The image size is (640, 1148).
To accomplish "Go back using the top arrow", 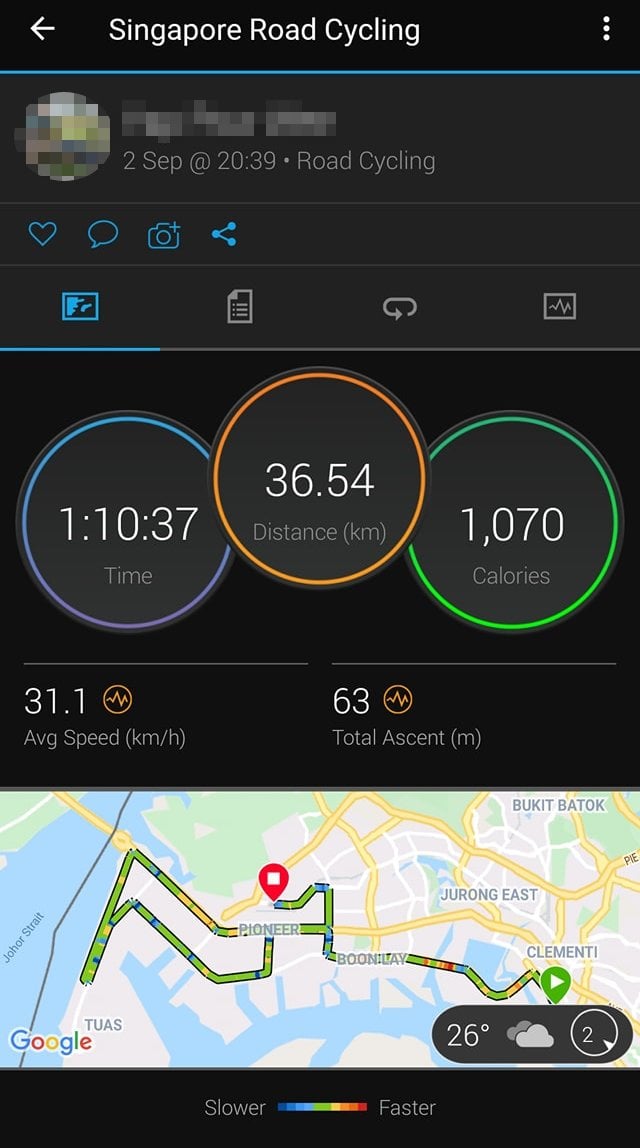I will (42, 29).
